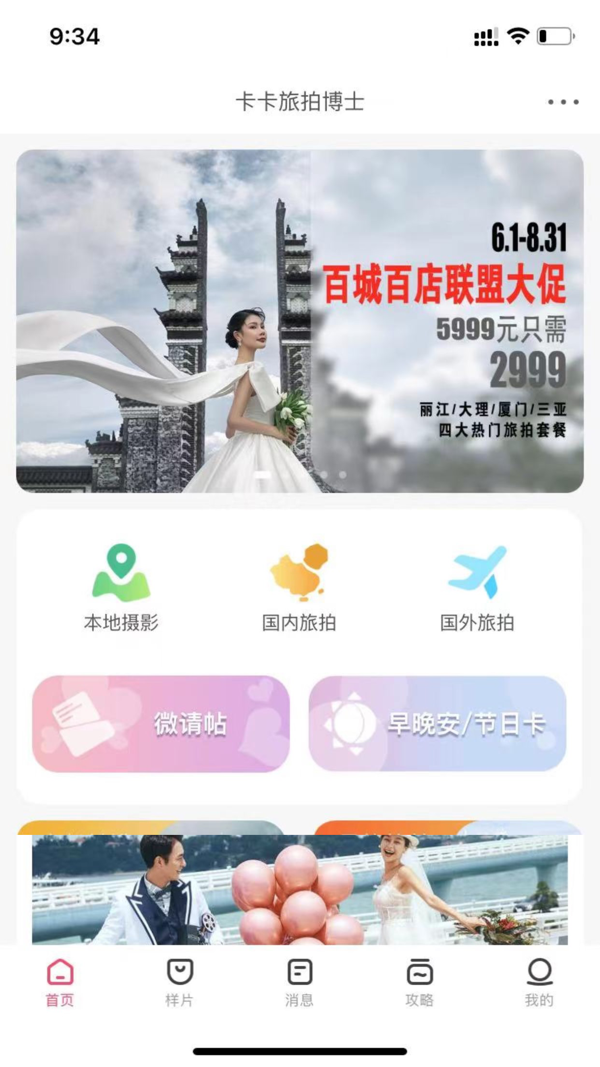Open the three-dot overflow menu
This screenshot has width=600, height=1067.
click(x=563, y=102)
